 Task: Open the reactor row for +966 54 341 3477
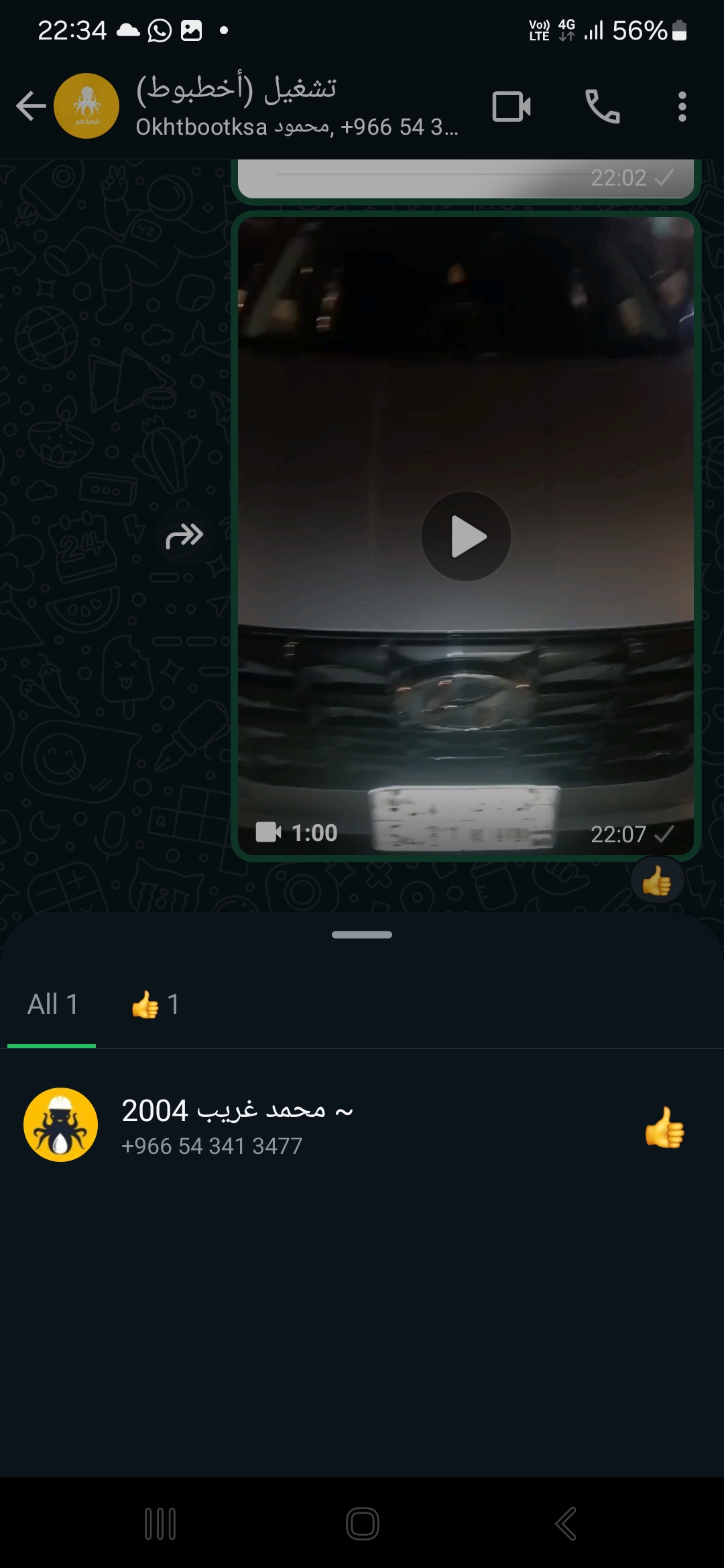click(x=362, y=1125)
